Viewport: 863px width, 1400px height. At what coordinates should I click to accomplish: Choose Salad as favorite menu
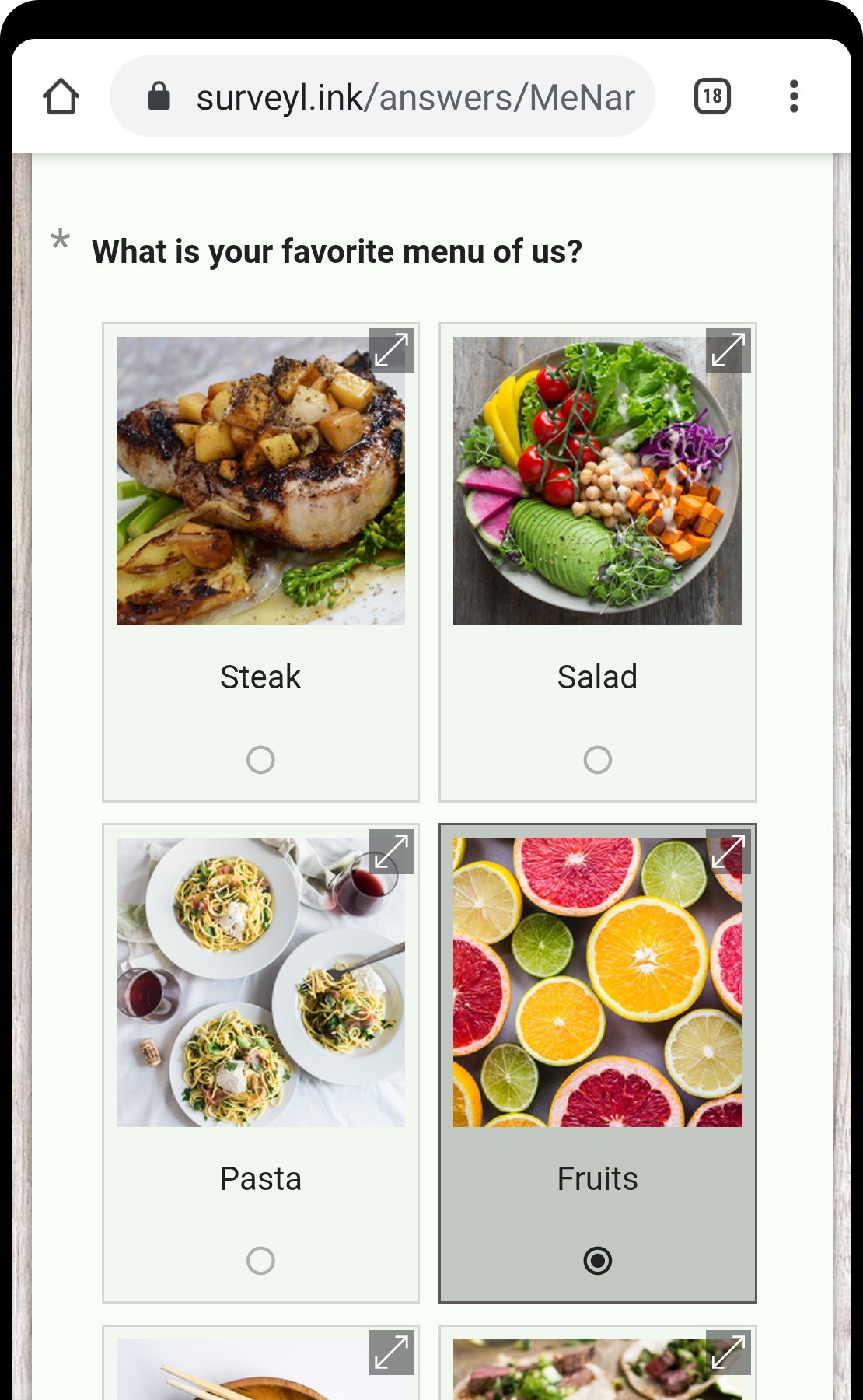[x=597, y=760]
